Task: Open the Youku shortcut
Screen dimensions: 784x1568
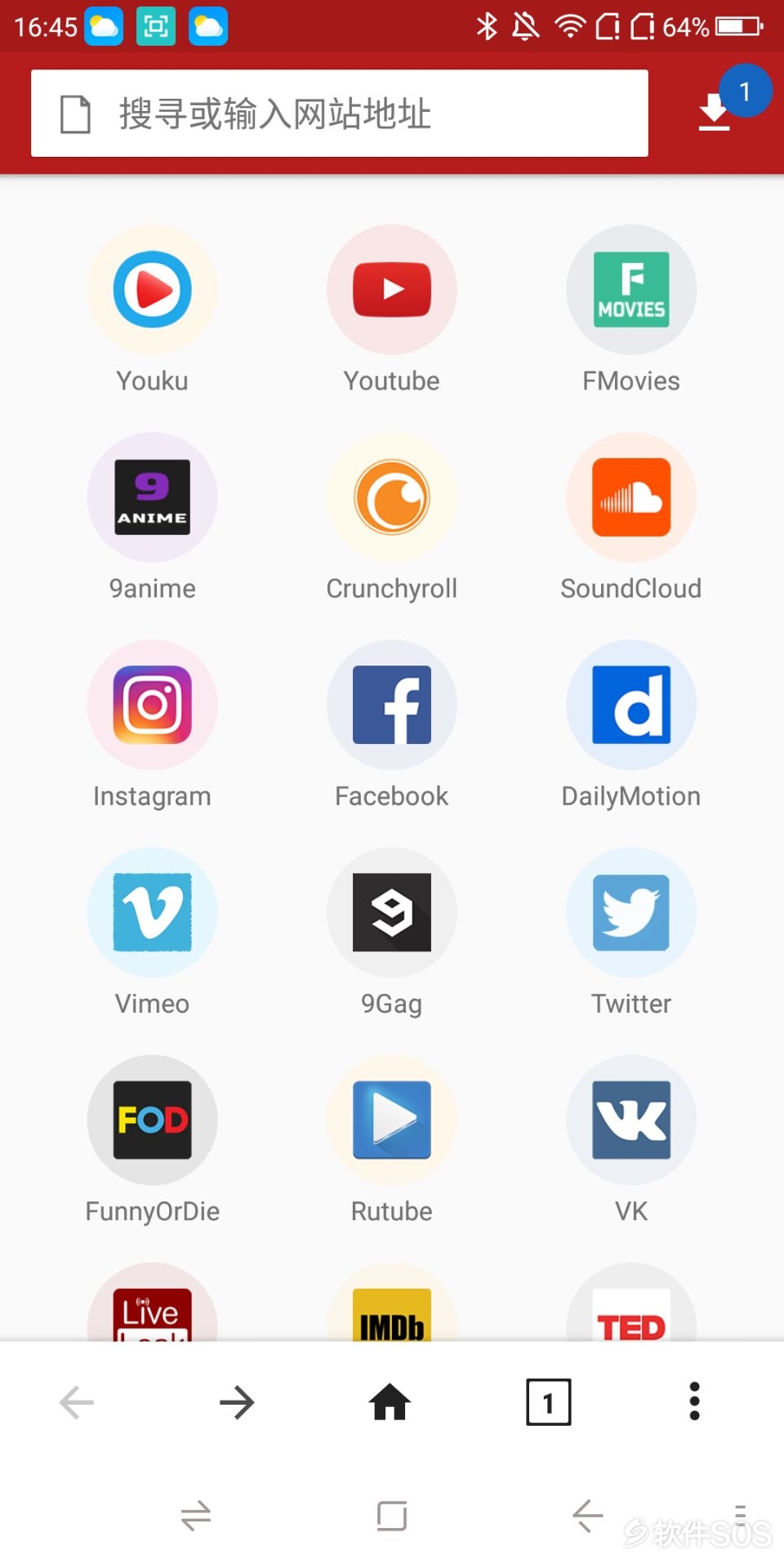Action: (x=153, y=290)
